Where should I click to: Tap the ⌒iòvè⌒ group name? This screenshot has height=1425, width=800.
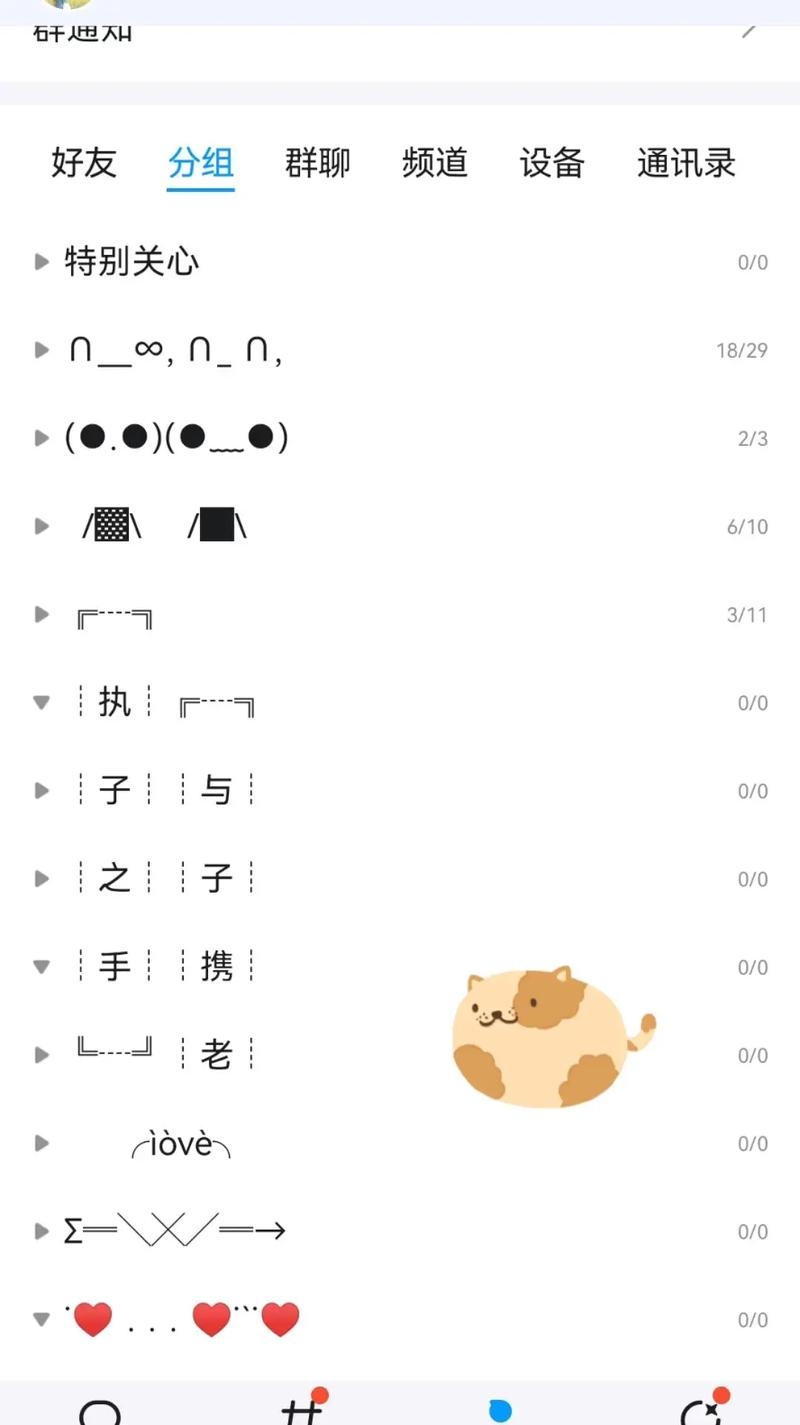(183, 1143)
